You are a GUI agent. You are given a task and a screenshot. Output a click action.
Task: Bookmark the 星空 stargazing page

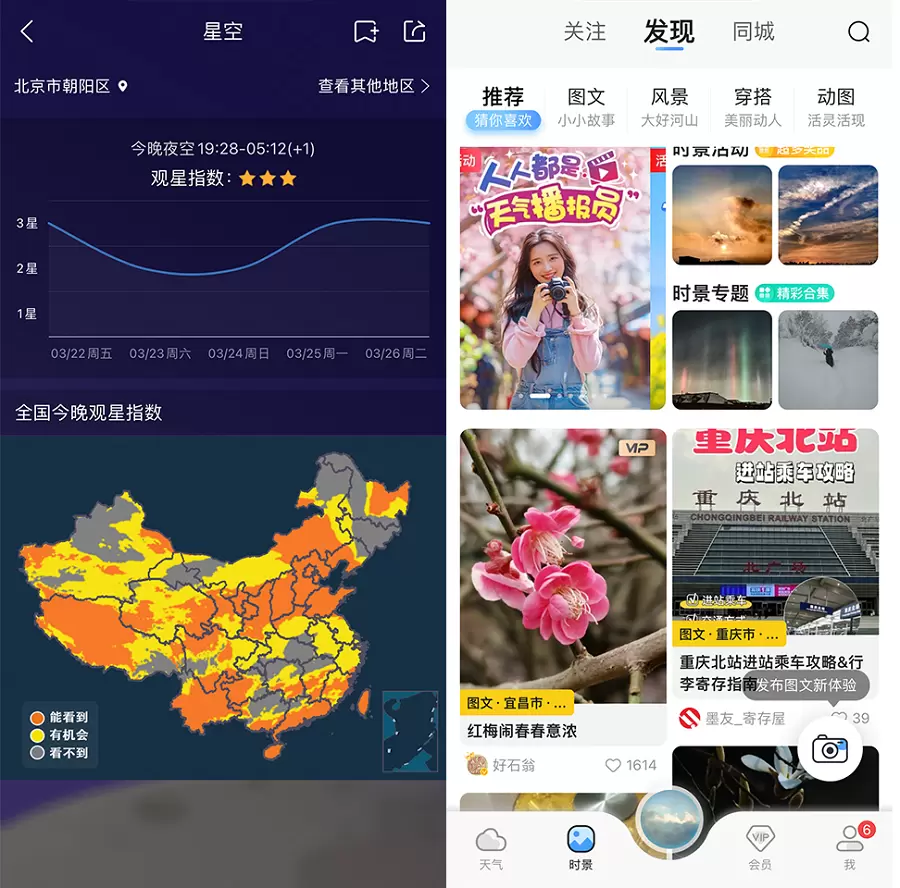(366, 32)
